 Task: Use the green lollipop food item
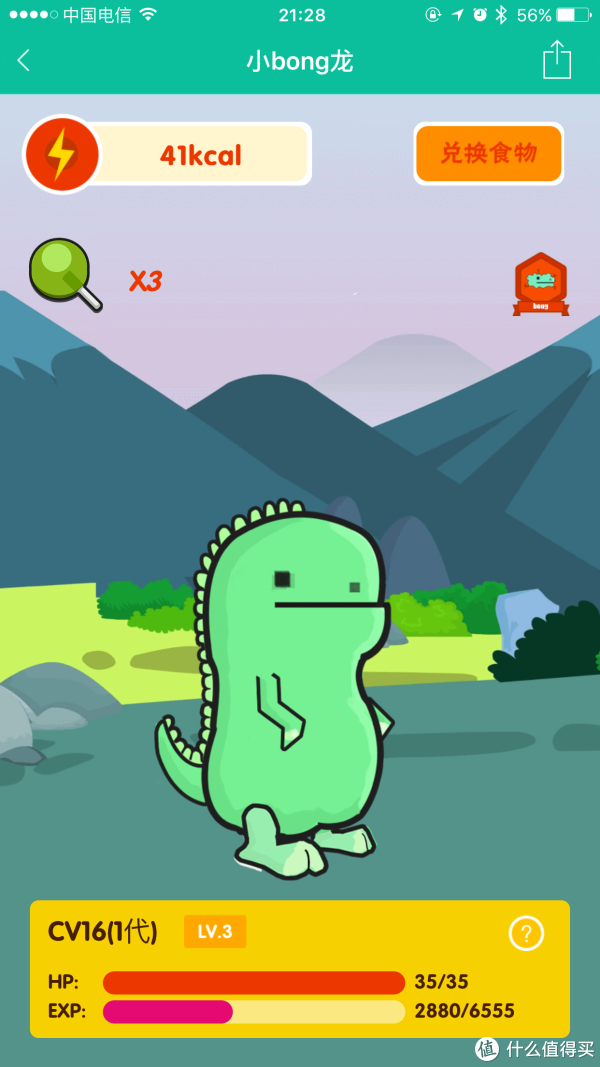[x=65, y=274]
